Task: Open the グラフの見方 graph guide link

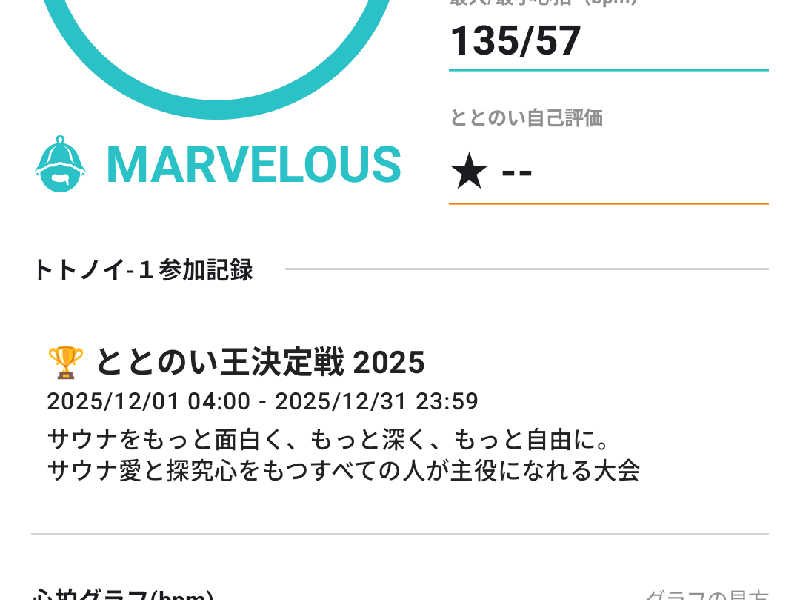Action: tap(706, 594)
